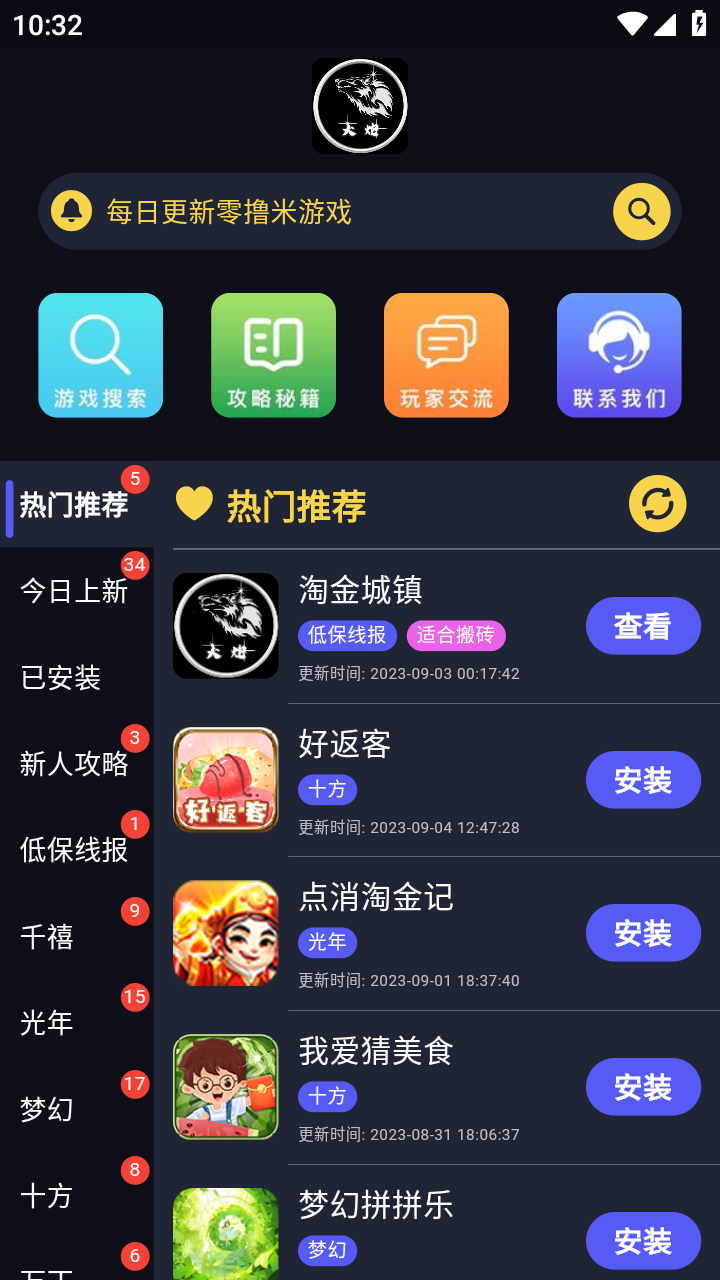
Task: Open the 攻略秘籍 guides tile
Action: tap(273, 355)
